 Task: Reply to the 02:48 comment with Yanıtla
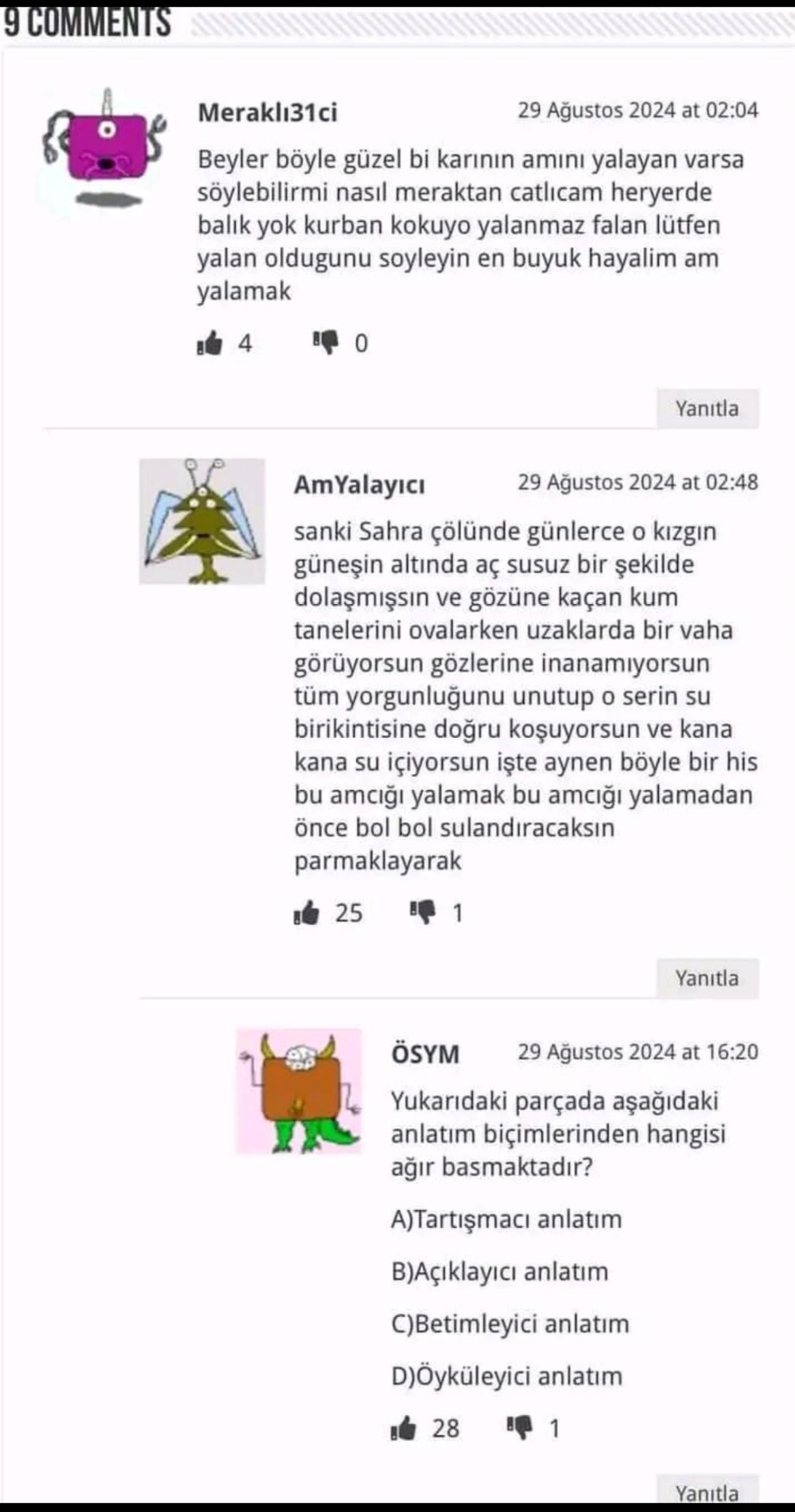pyautogui.click(x=707, y=978)
